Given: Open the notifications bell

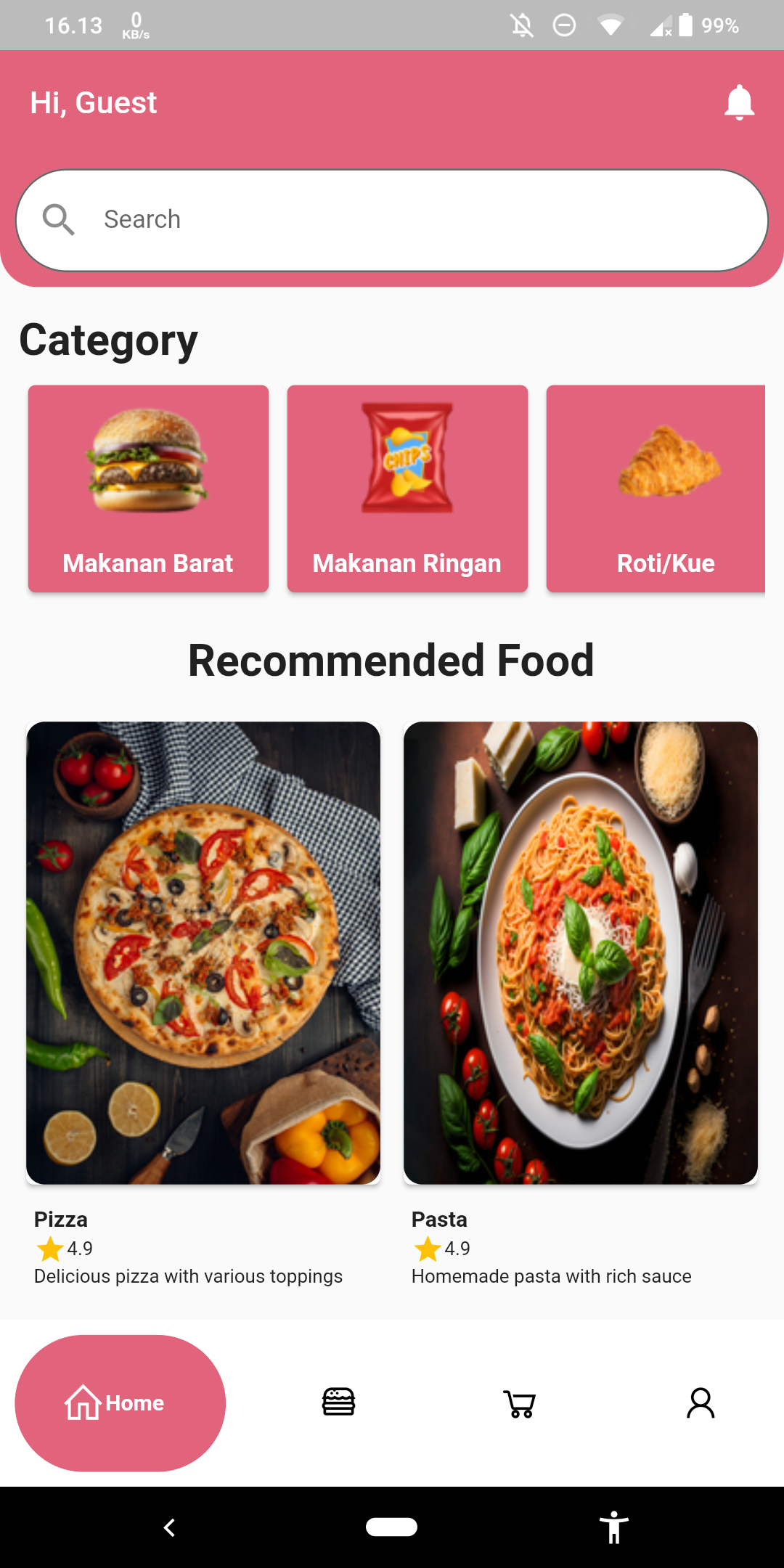Looking at the screenshot, I should click(739, 102).
